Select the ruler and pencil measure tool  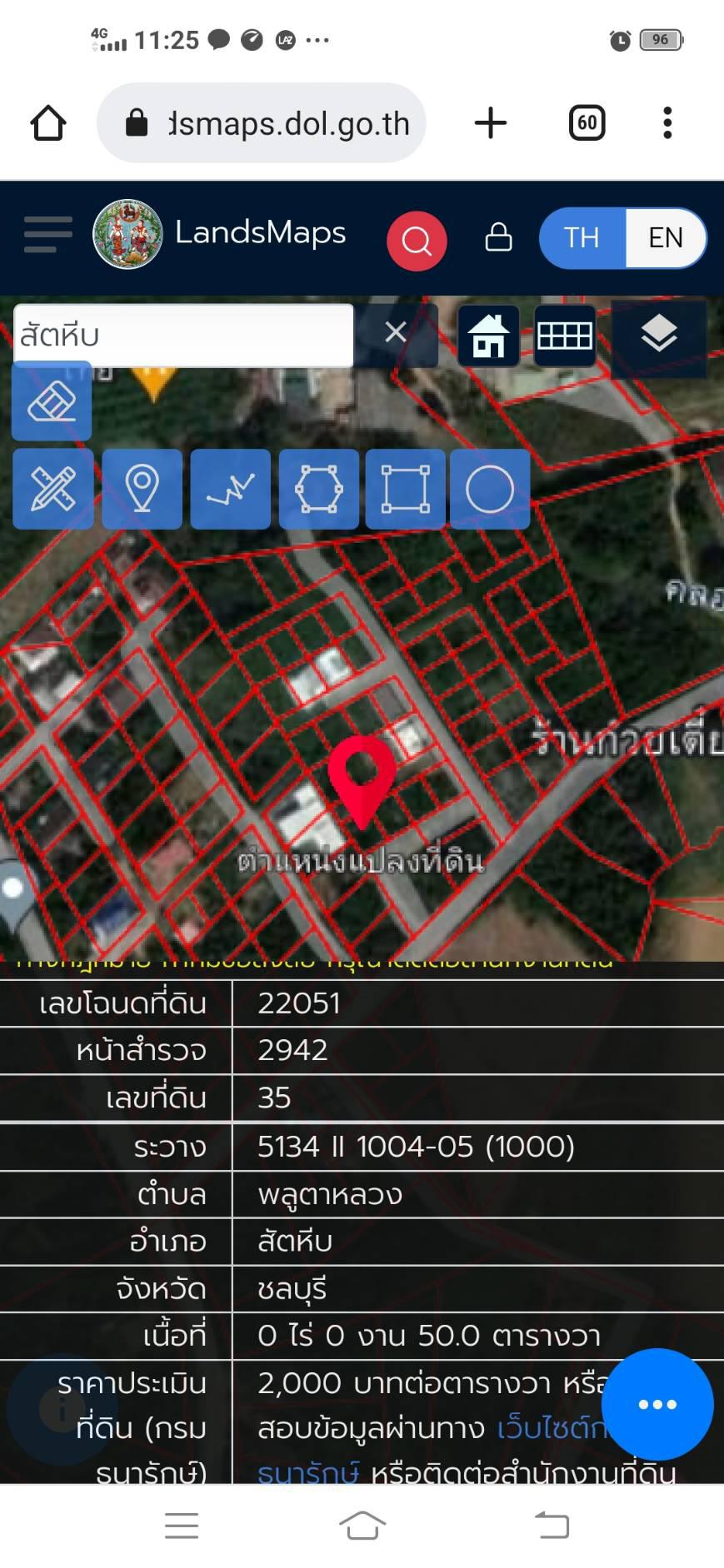[x=52, y=489]
